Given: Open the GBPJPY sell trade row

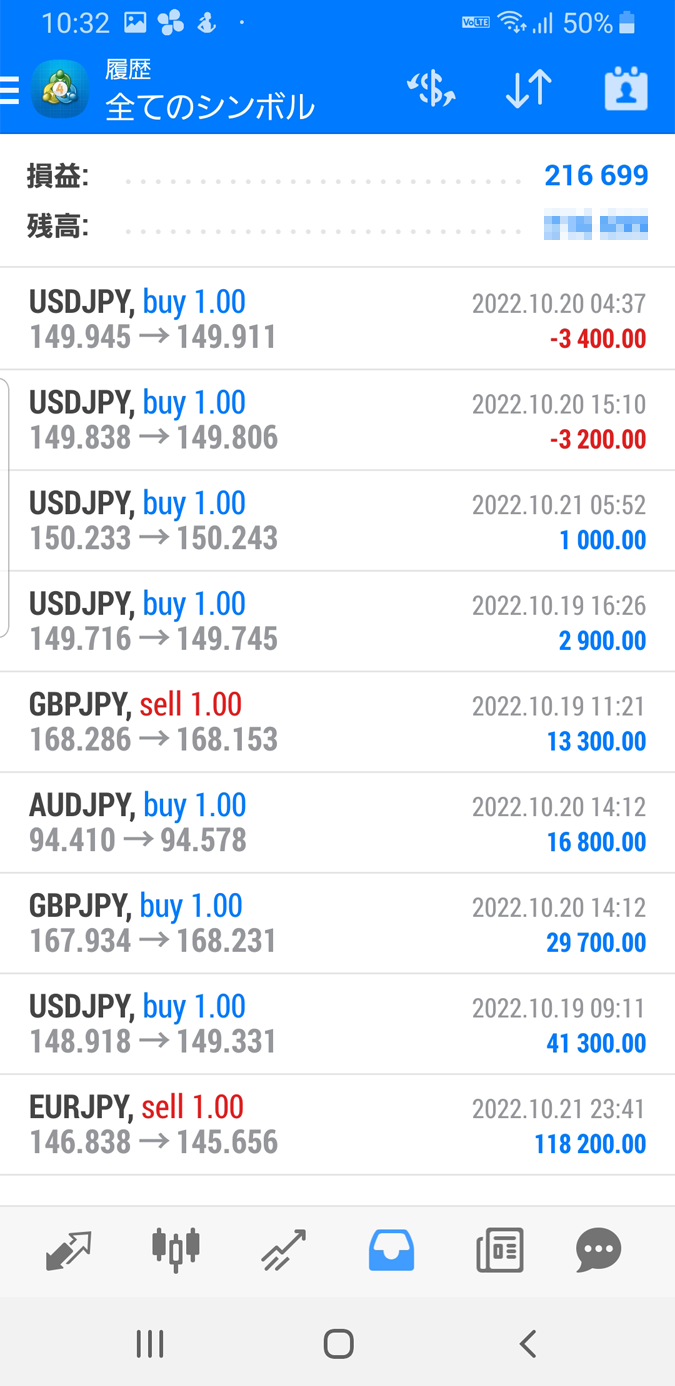Looking at the screenshot, I should click(x=337, y=722).
